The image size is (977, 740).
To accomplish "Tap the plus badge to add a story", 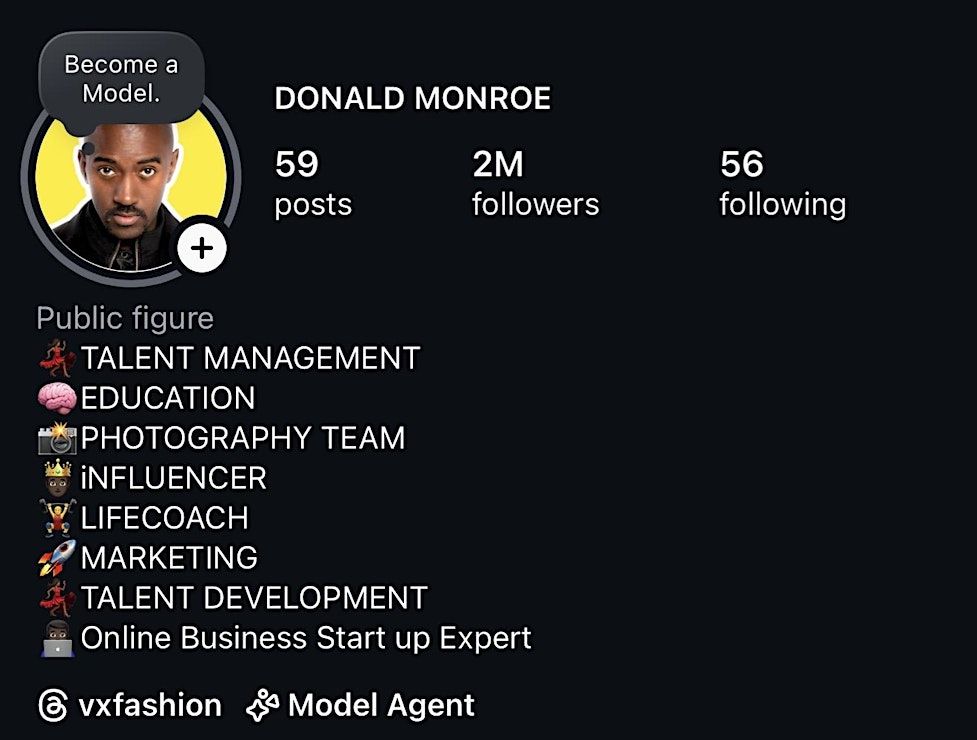I will [202, 248].
